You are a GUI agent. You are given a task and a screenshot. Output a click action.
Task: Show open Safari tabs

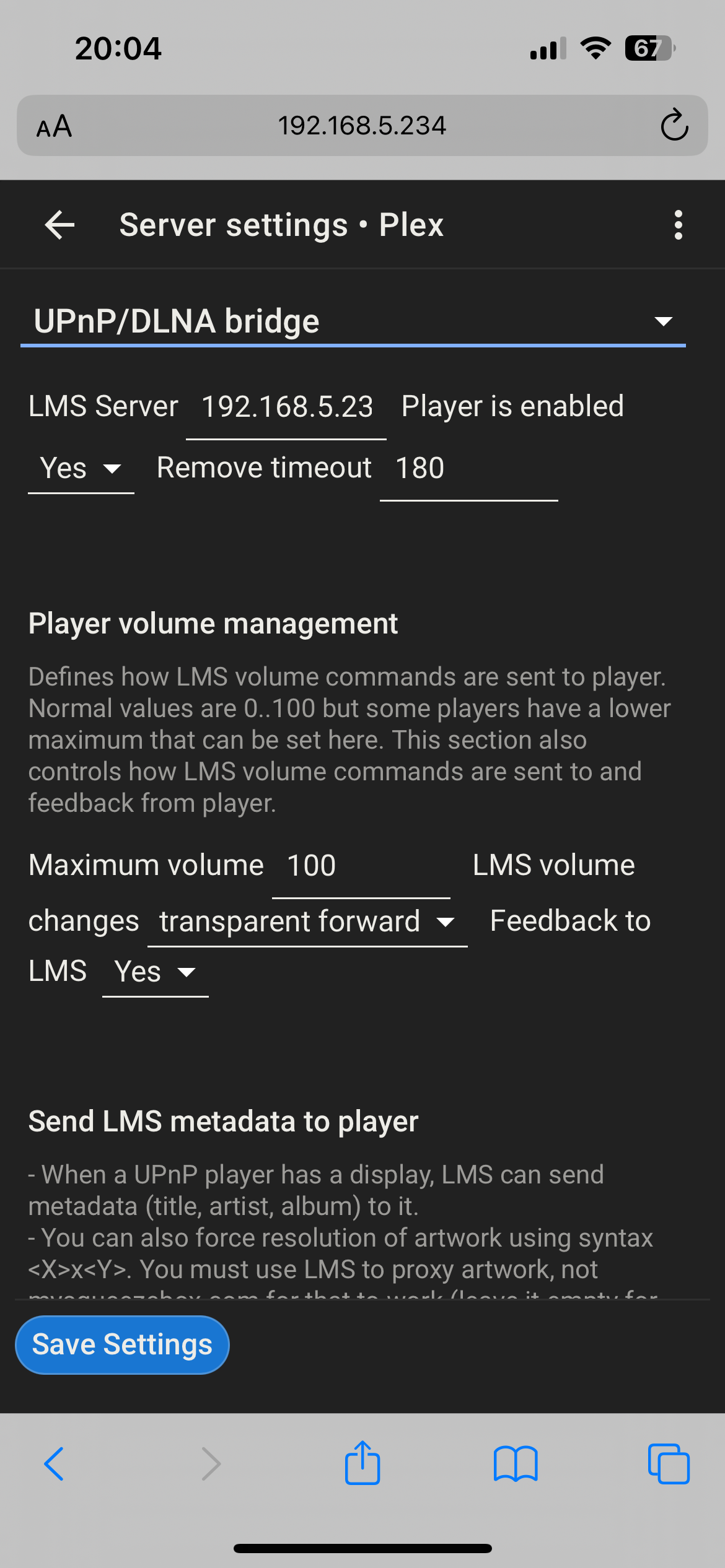(669, 1464)
